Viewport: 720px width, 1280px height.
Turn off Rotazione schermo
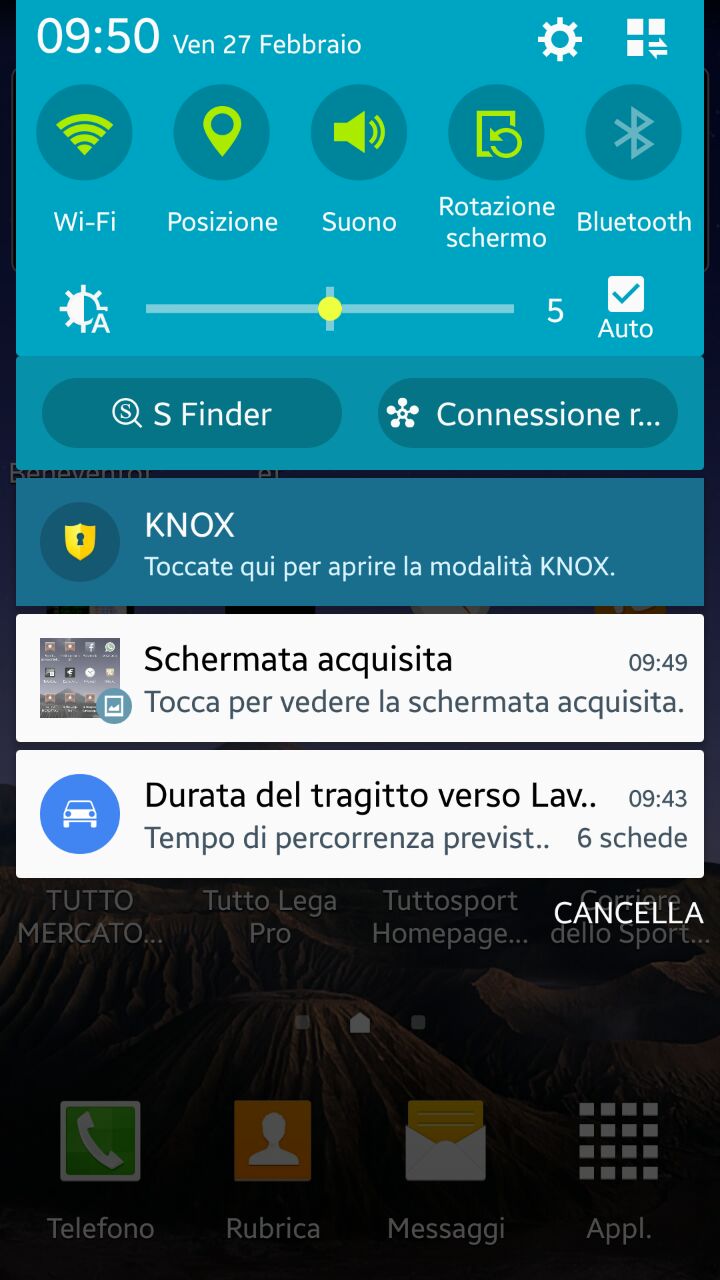(497, 132)
